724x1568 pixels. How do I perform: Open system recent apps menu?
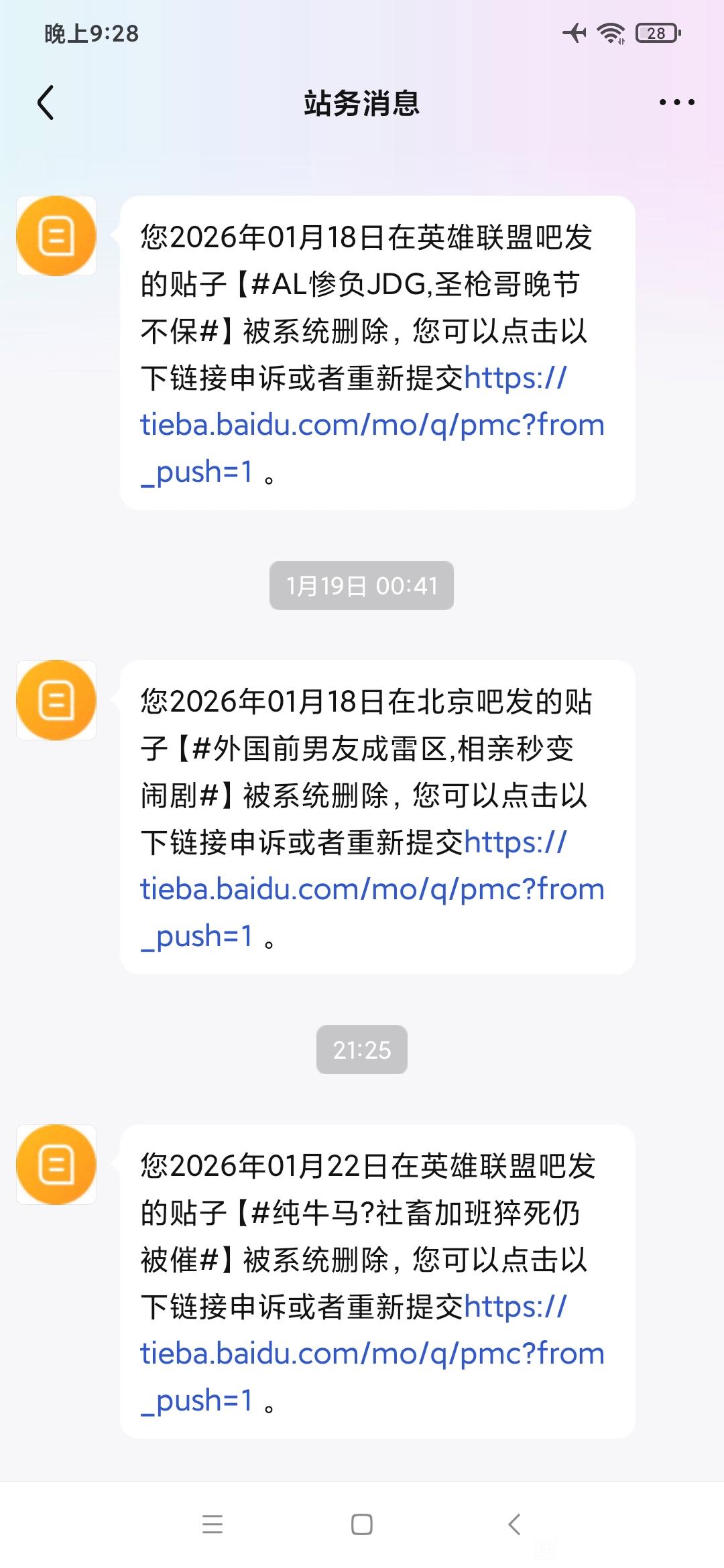tap(213, 1524)
